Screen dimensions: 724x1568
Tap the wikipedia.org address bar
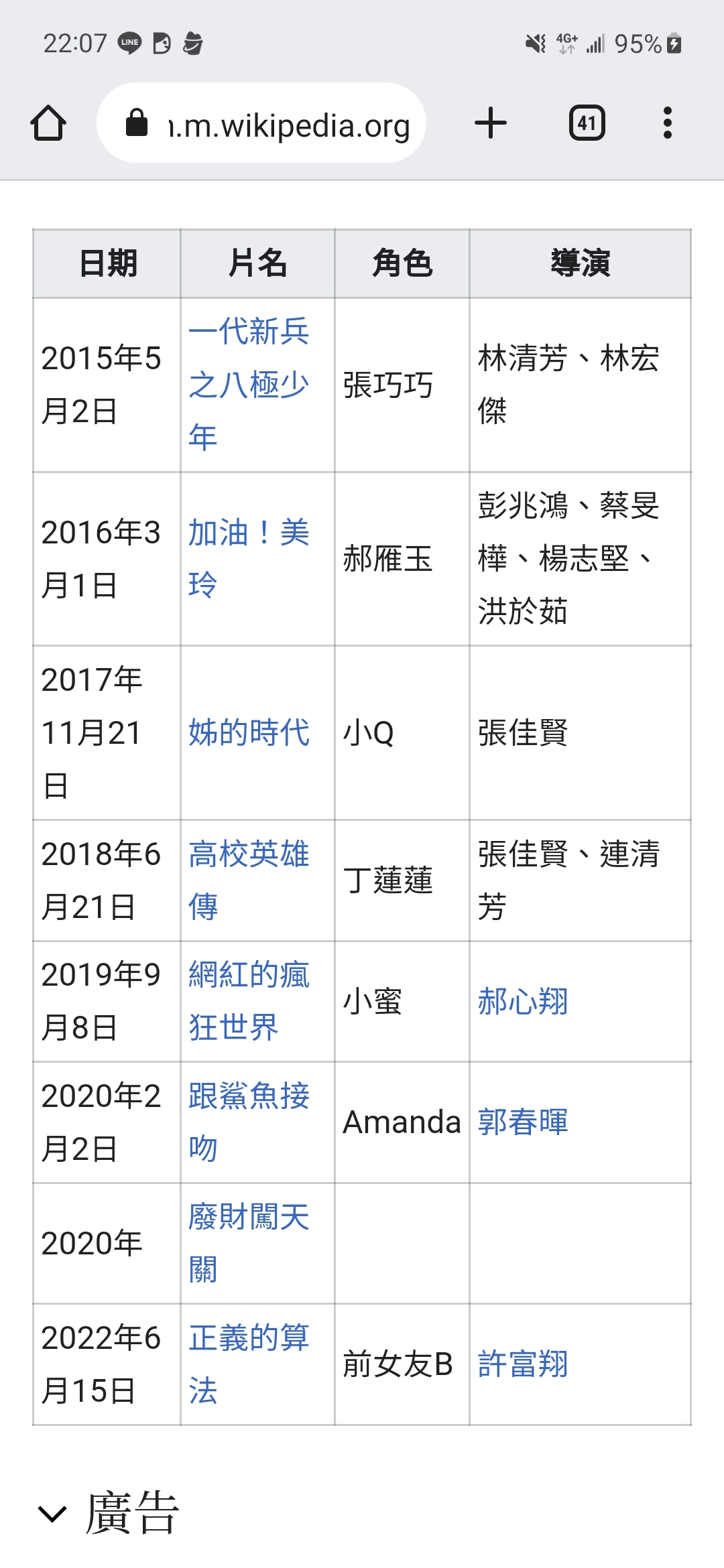pyautogui.click(x=261, y=123)
